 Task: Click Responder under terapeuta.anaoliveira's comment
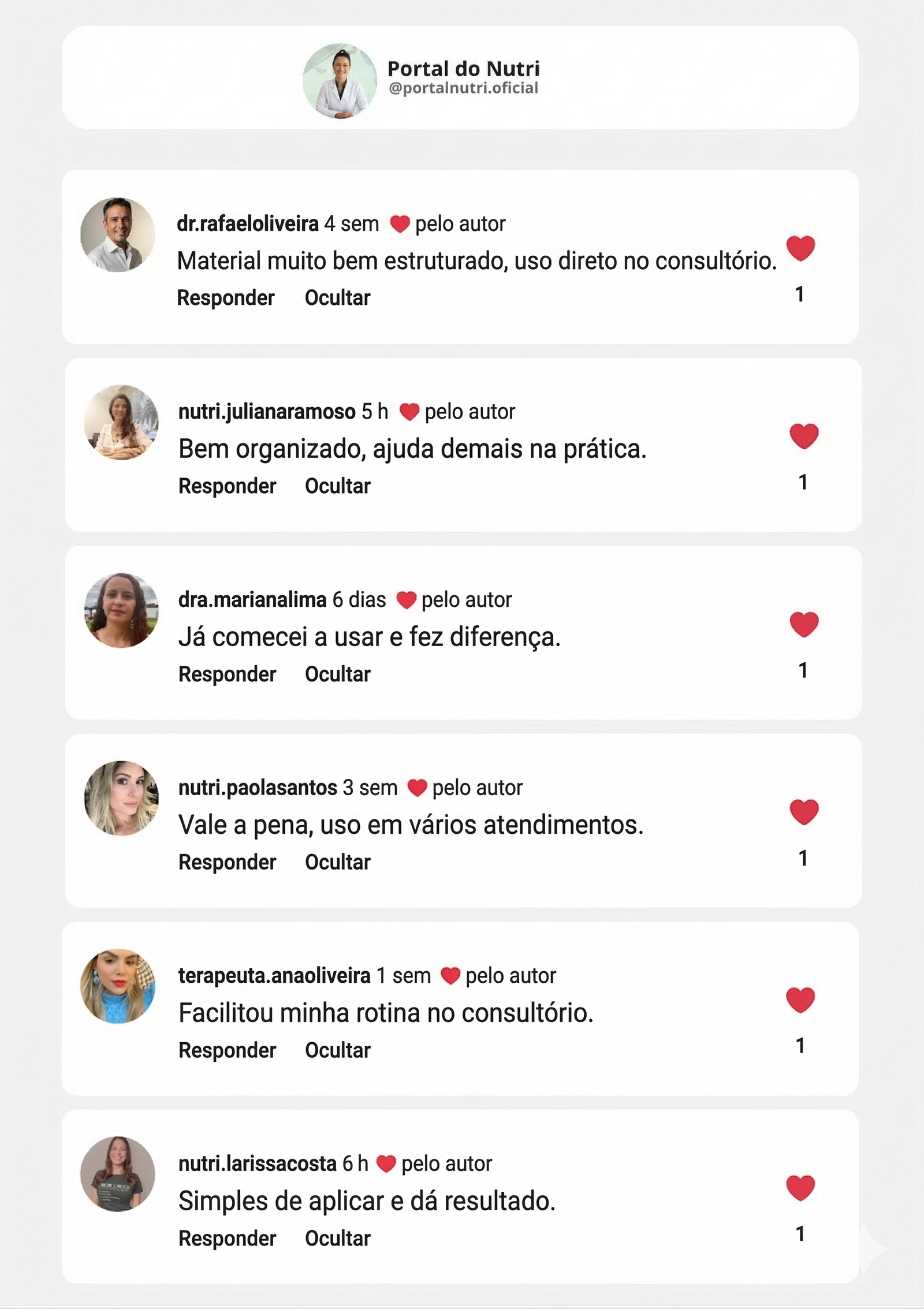(x=227, y=1050)
